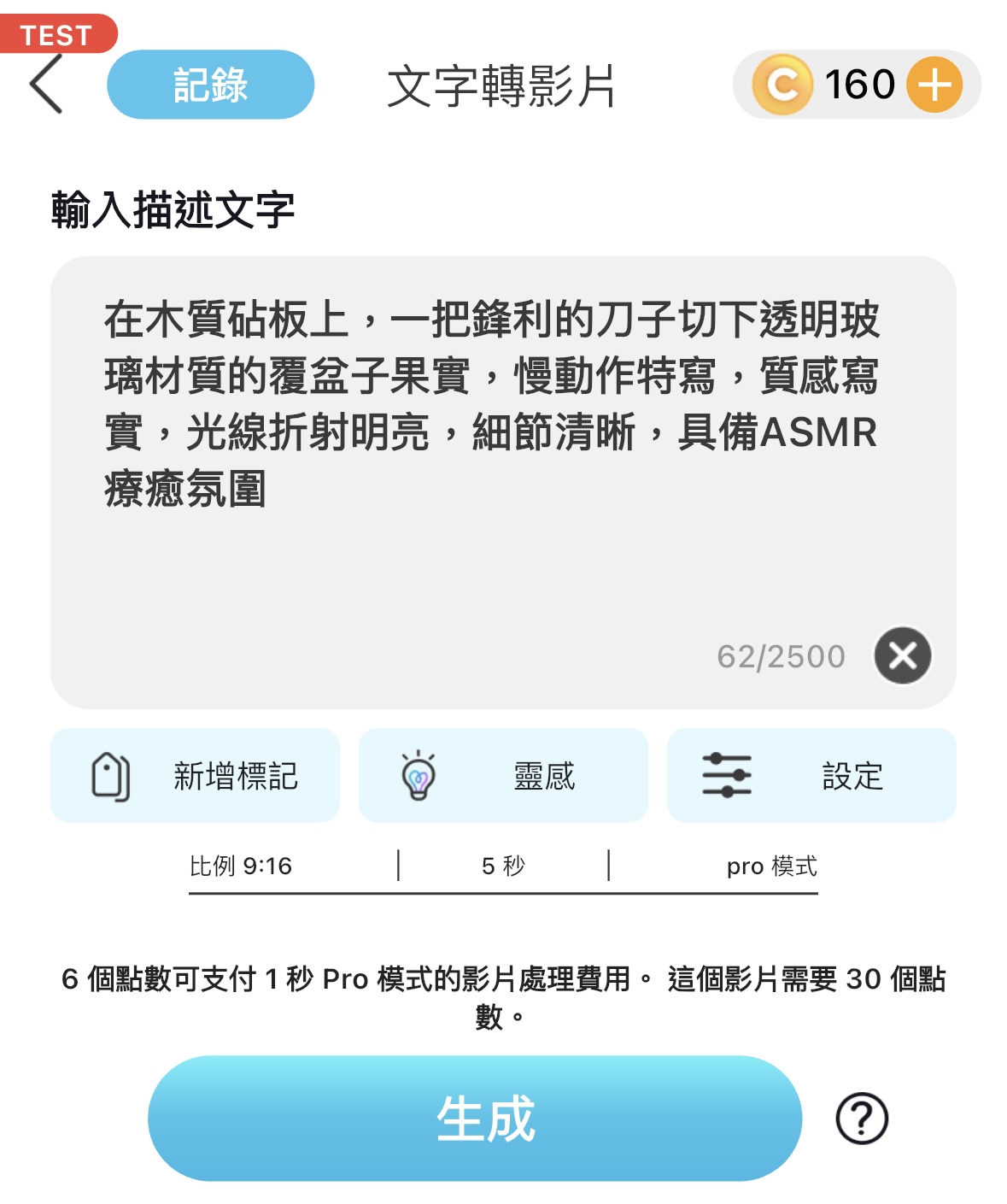Tap the plus to add more coins

(x=934, y=85)
